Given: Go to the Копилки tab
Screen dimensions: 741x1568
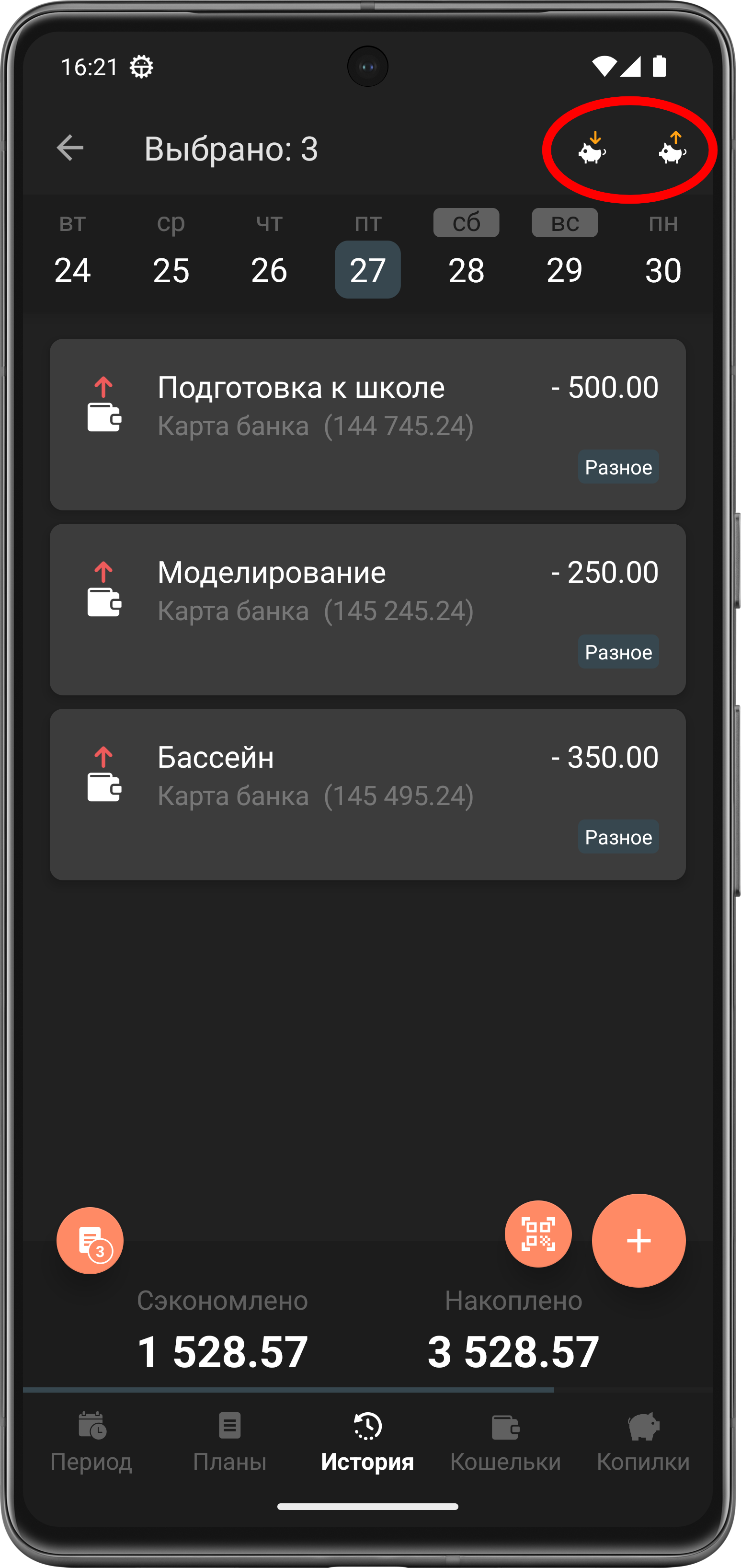Looking at the screenshot, I should [643, 1441].
